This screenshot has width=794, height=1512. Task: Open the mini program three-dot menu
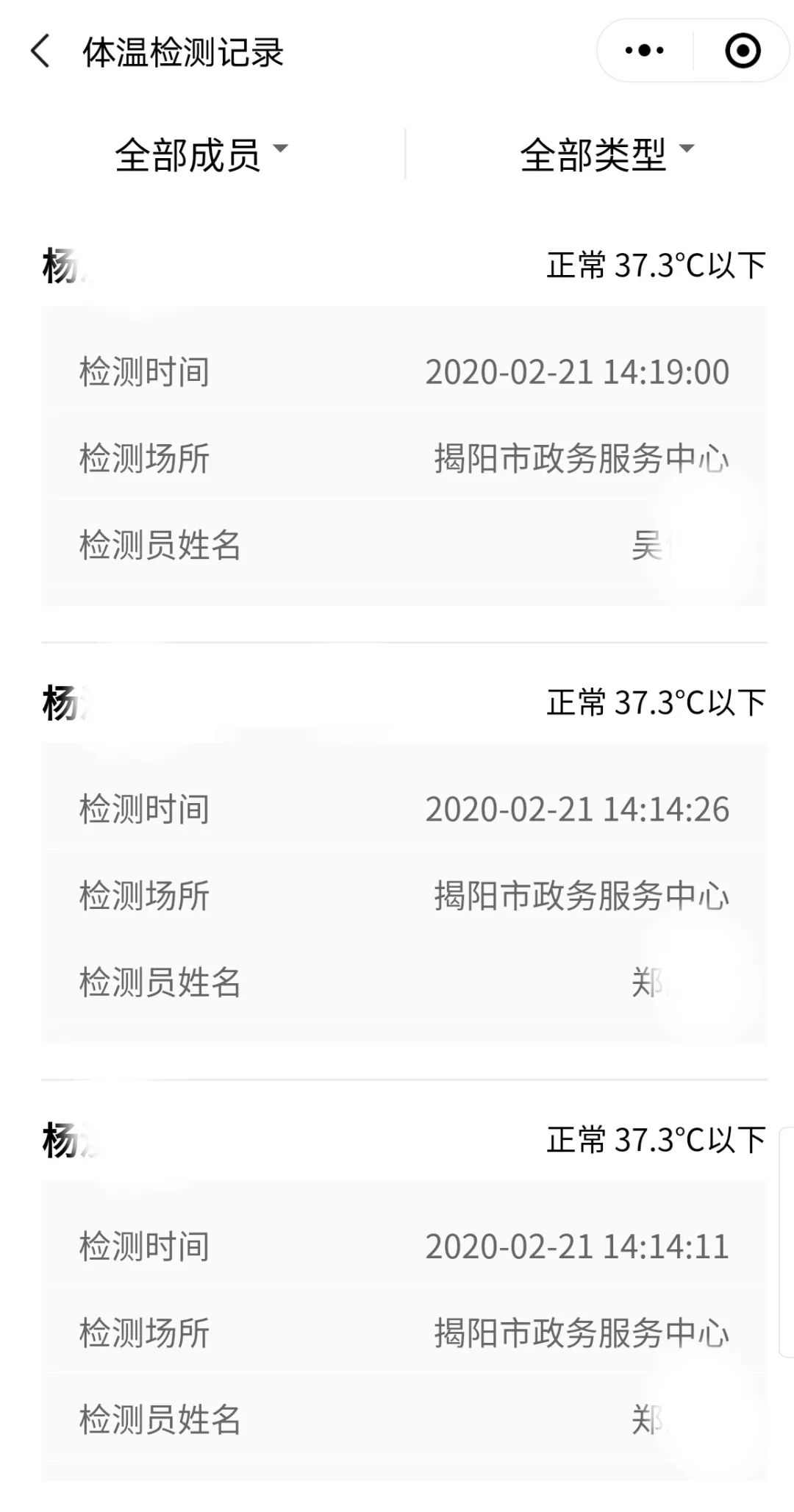tap(645, 51)
